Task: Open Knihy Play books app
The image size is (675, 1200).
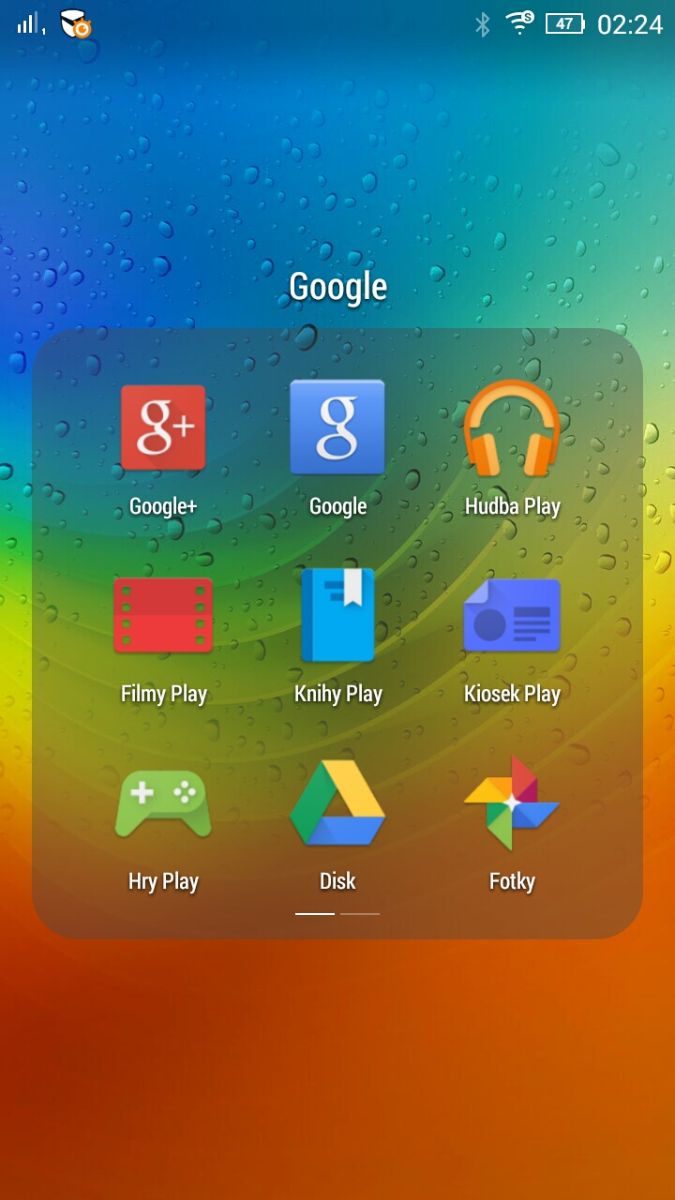Action: click(x=337, y=615)
